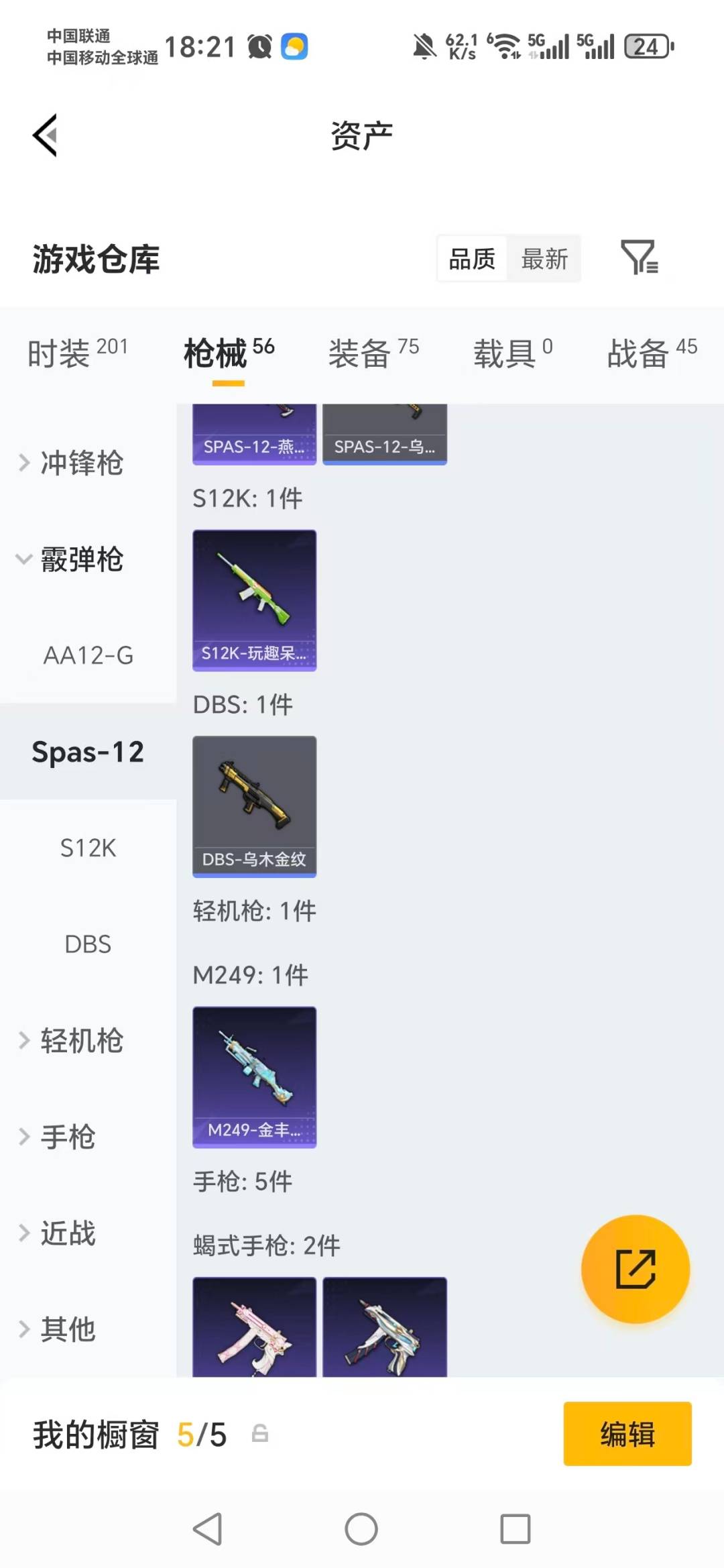
Task: Switch sorting to 品质
Action: (x=472, y=259)
